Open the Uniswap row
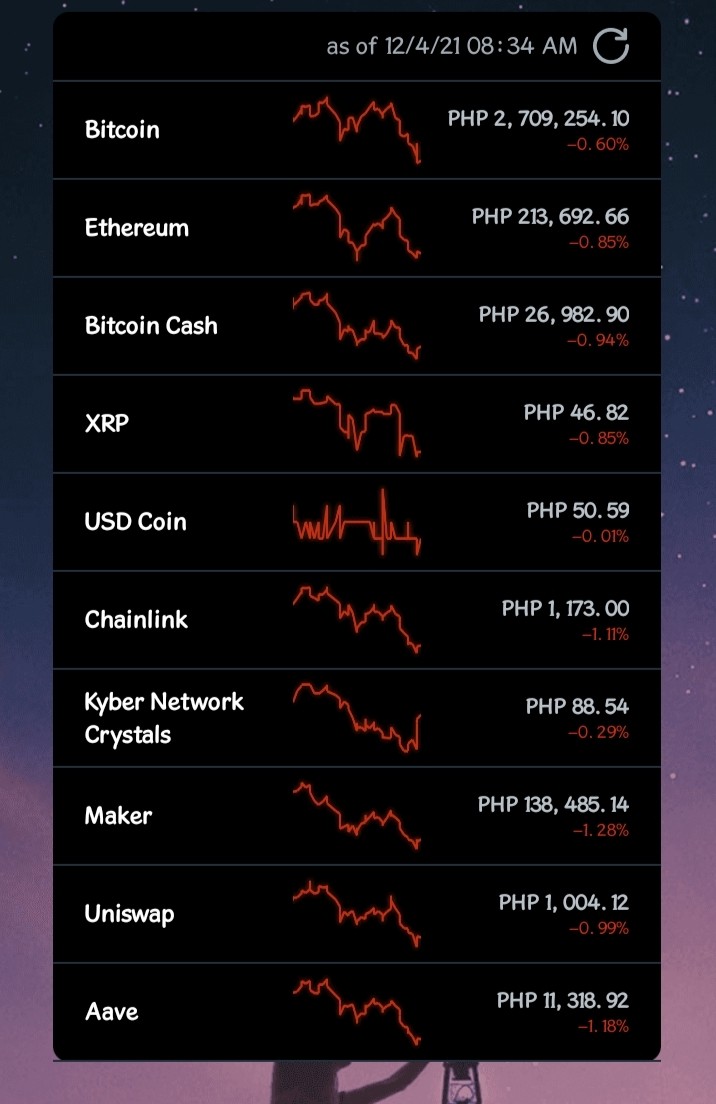This screenshot has height=1104, width=716. 357,913
